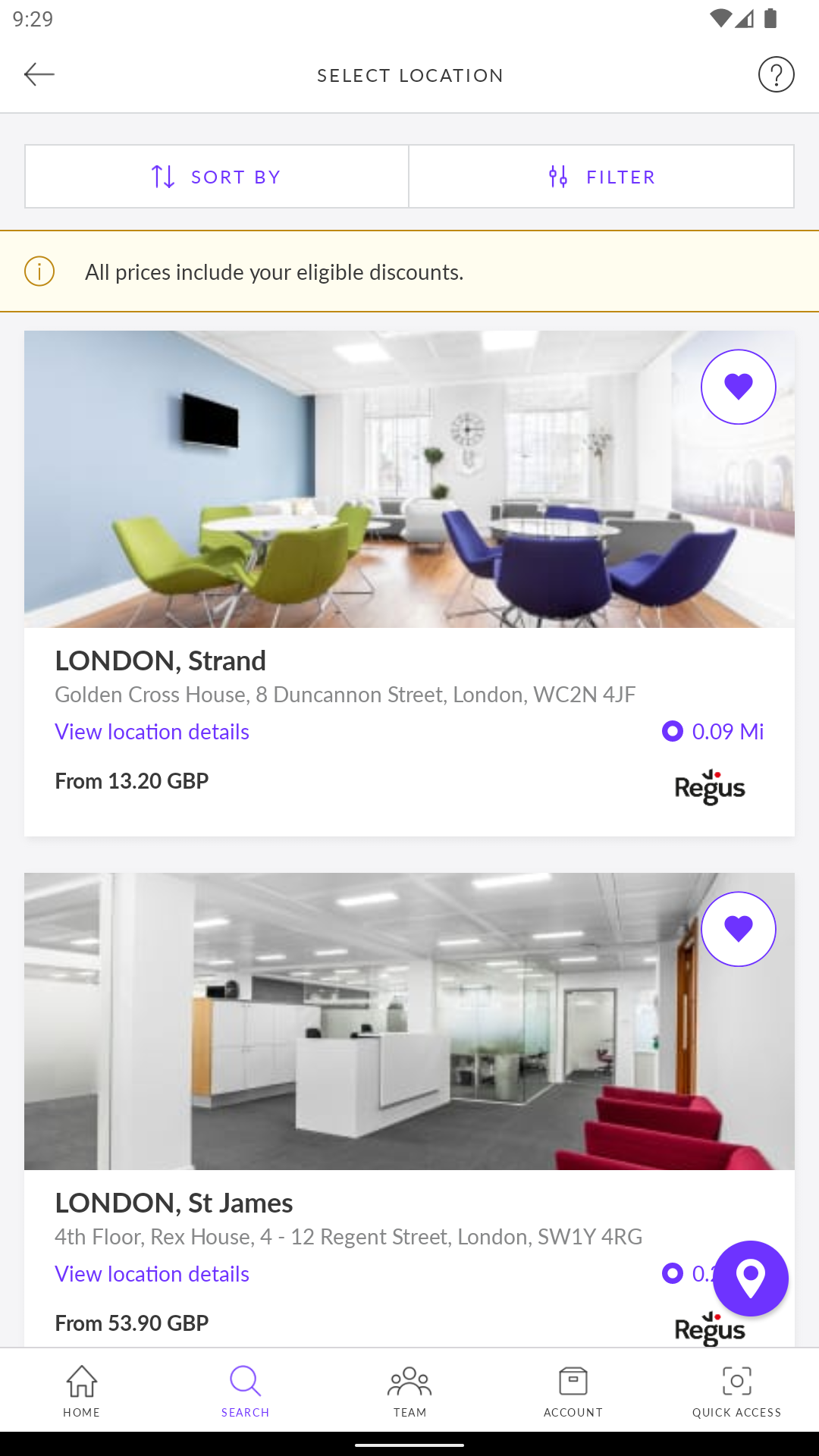
Task: Switch to the Account tab
Action: coord(573,1391)
